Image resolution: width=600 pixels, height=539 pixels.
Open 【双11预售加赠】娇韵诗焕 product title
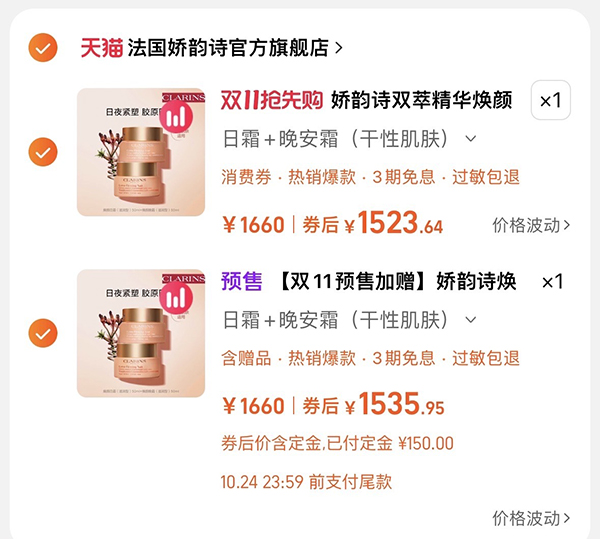(396, 282)
